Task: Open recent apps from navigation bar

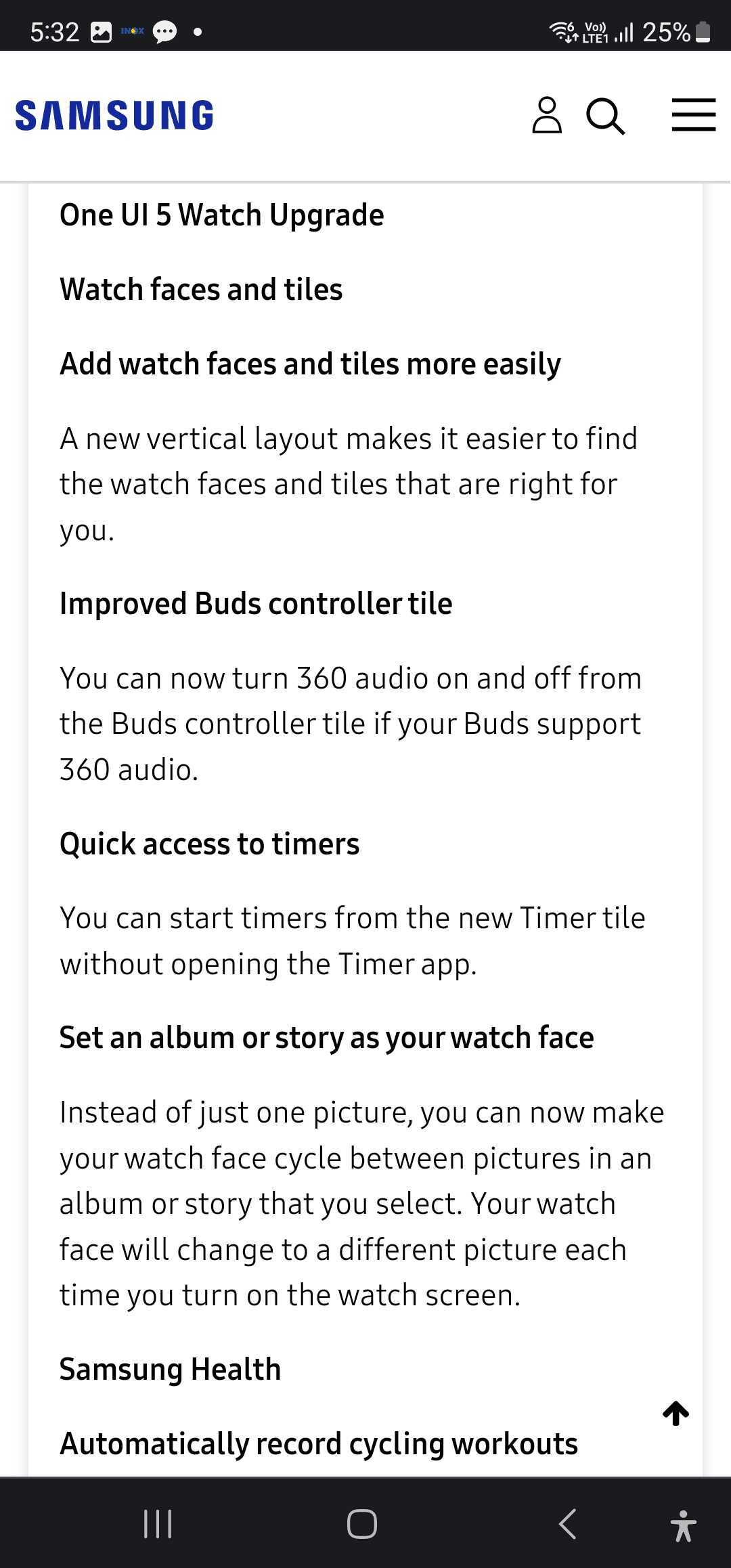Action: coord(158,1524)
